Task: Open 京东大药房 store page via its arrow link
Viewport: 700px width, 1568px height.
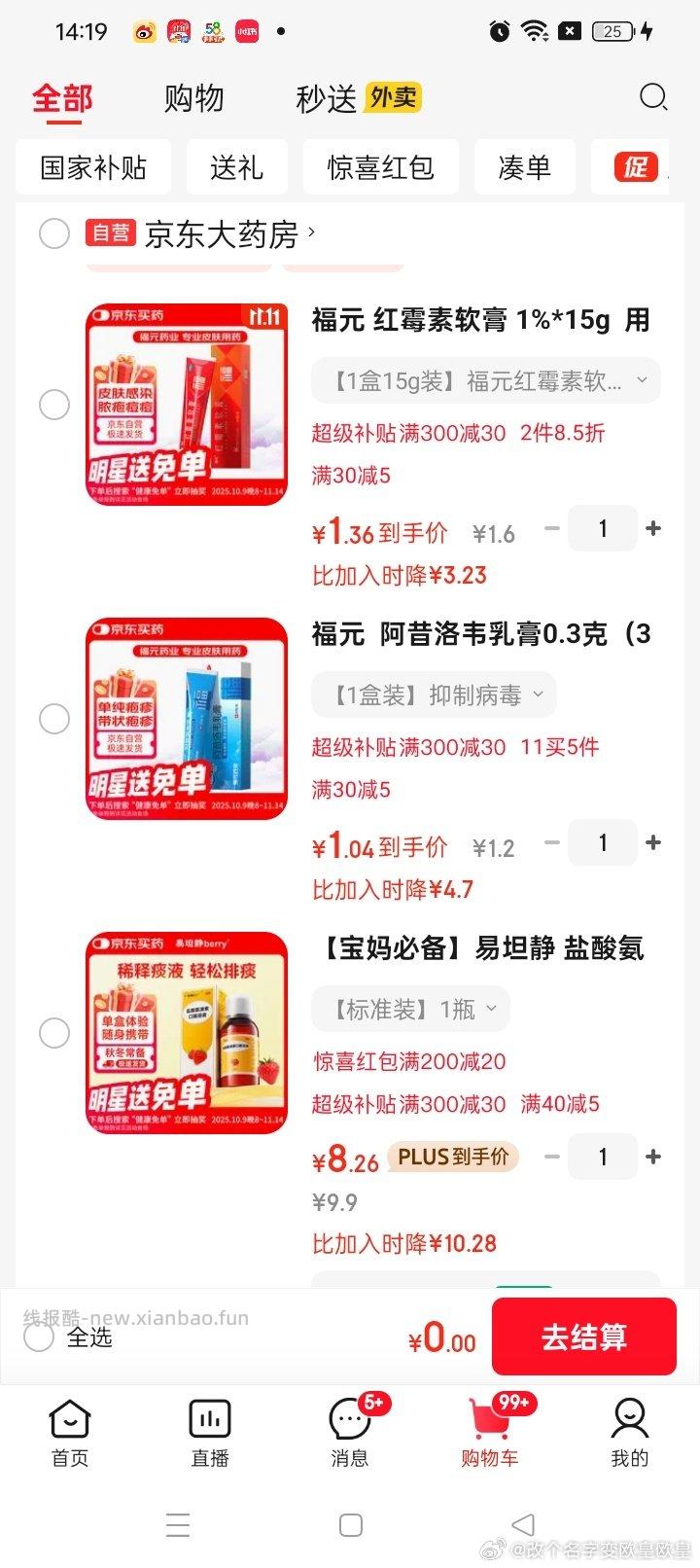Action: [312, 233]
